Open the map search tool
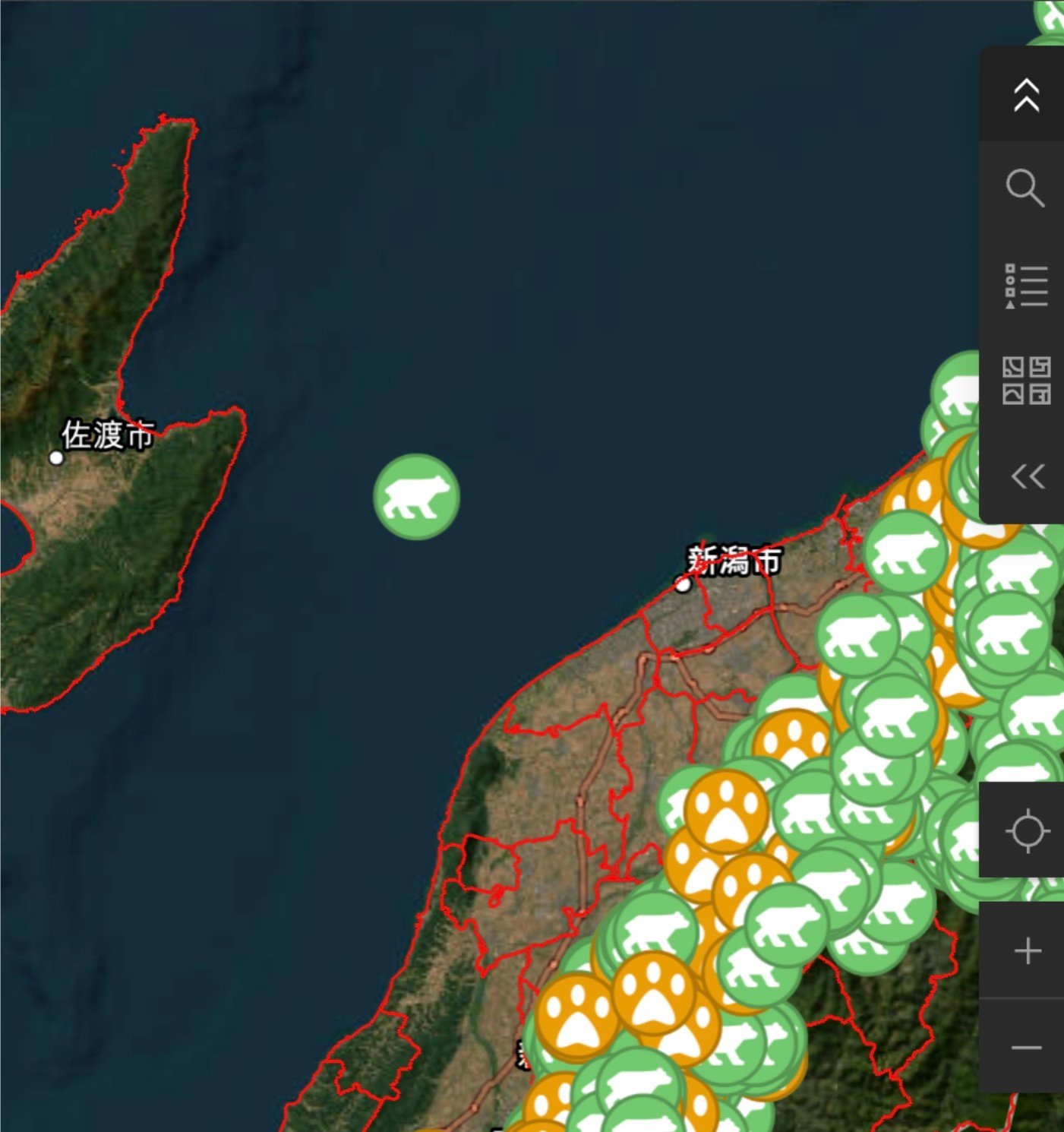The image size is (1064, 1132). pos(1025,188)
